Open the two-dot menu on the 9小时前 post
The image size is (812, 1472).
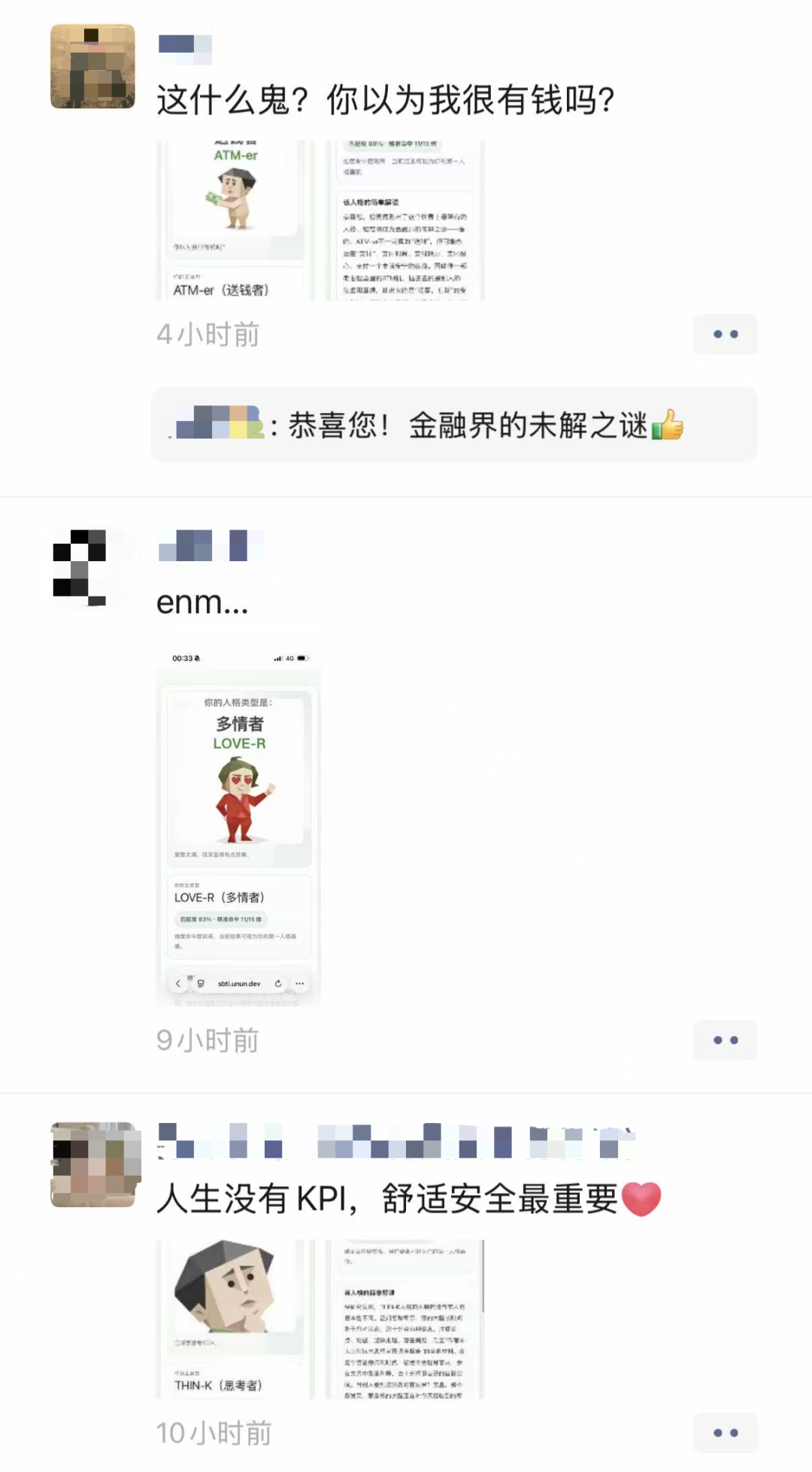725,1040
